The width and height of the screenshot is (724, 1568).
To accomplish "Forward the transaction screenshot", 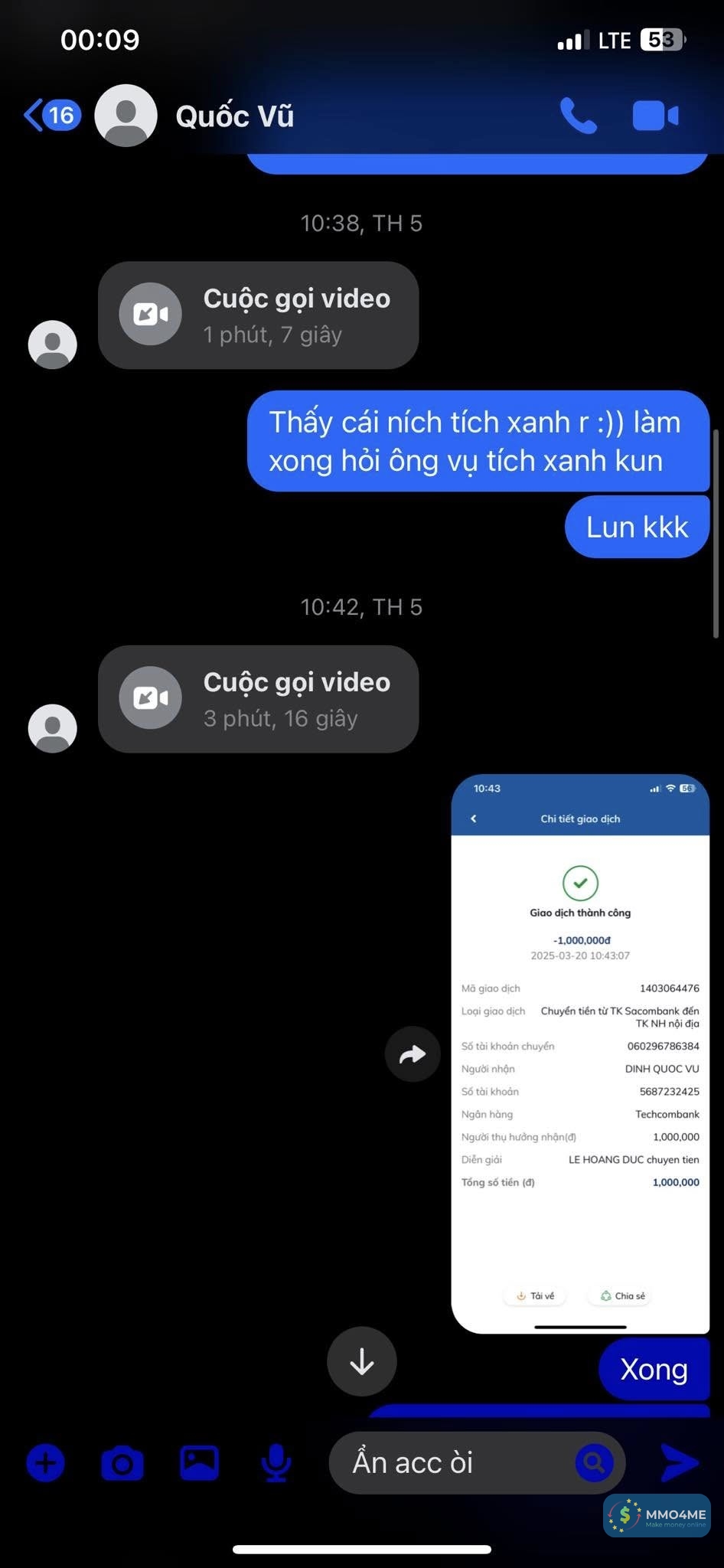I will pos(412,1054).
